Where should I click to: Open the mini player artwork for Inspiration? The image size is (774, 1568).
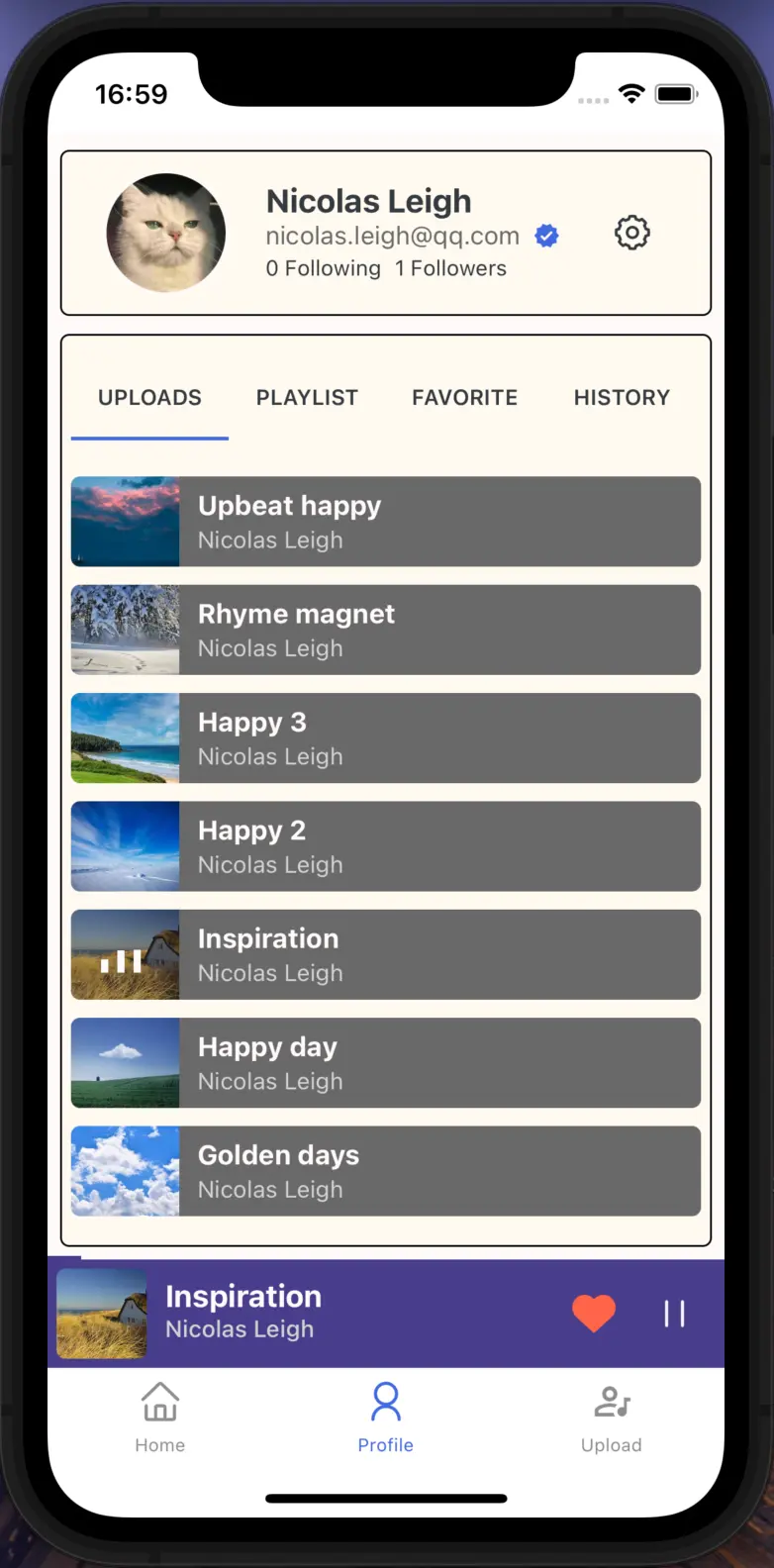coord(102,1314)
